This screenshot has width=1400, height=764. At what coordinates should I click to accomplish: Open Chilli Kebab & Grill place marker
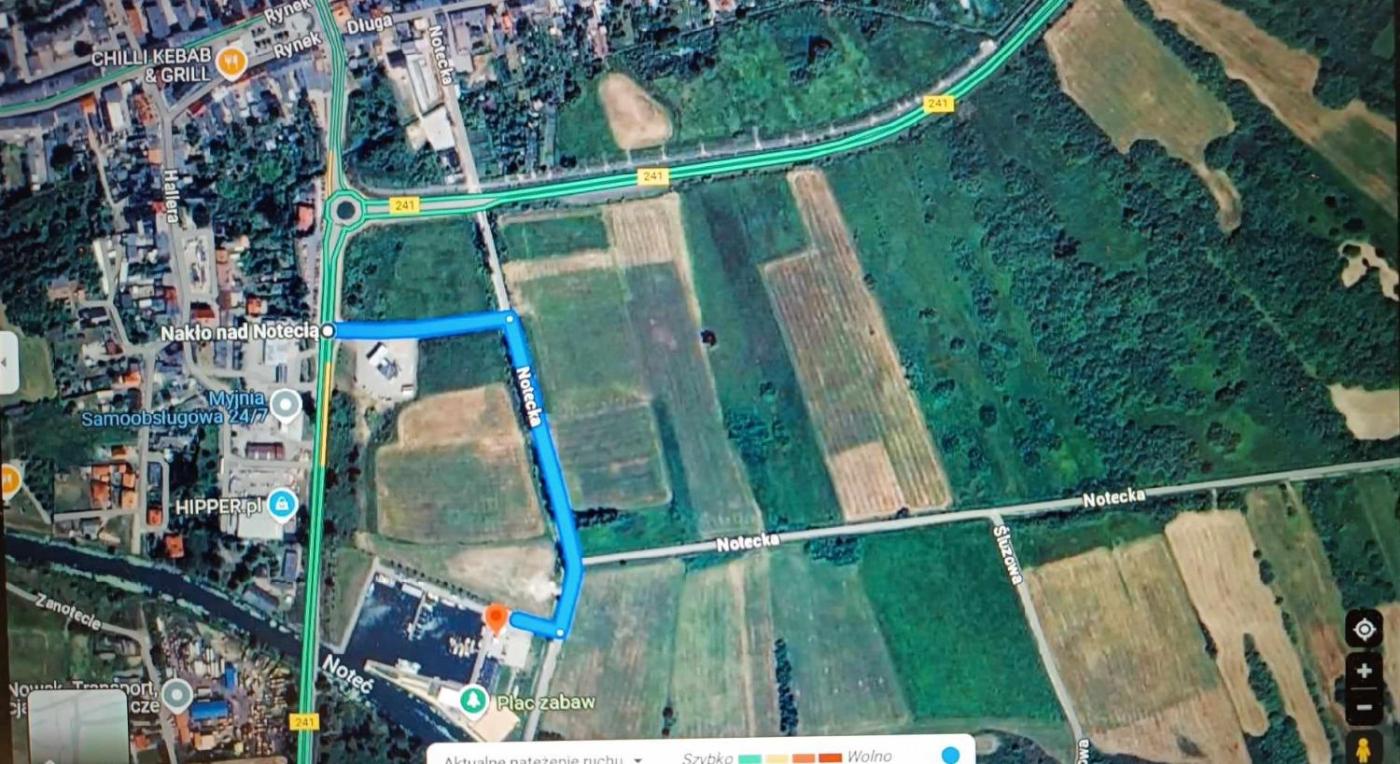[231, 64]
